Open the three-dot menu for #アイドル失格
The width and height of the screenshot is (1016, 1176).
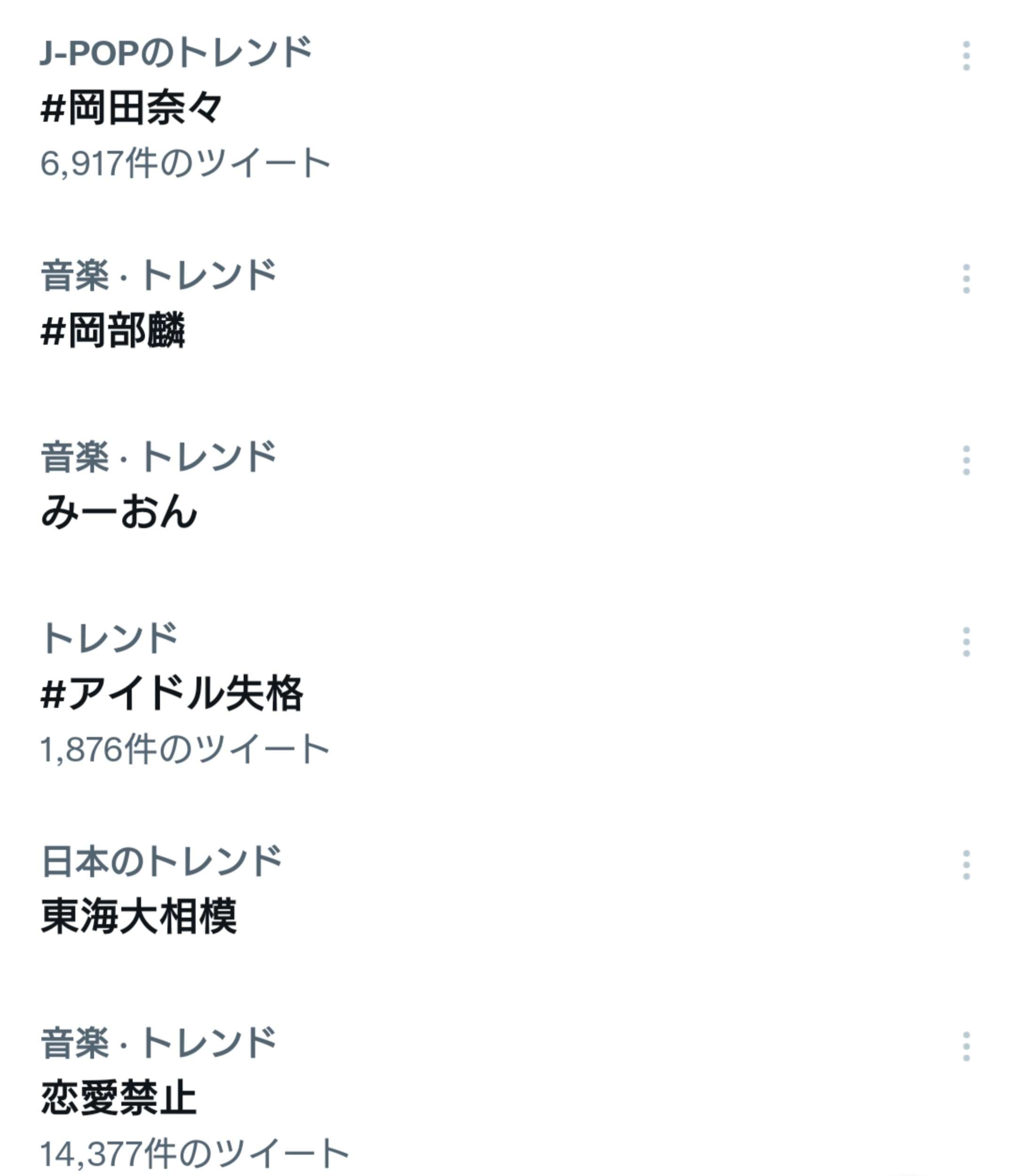[966, 642]
